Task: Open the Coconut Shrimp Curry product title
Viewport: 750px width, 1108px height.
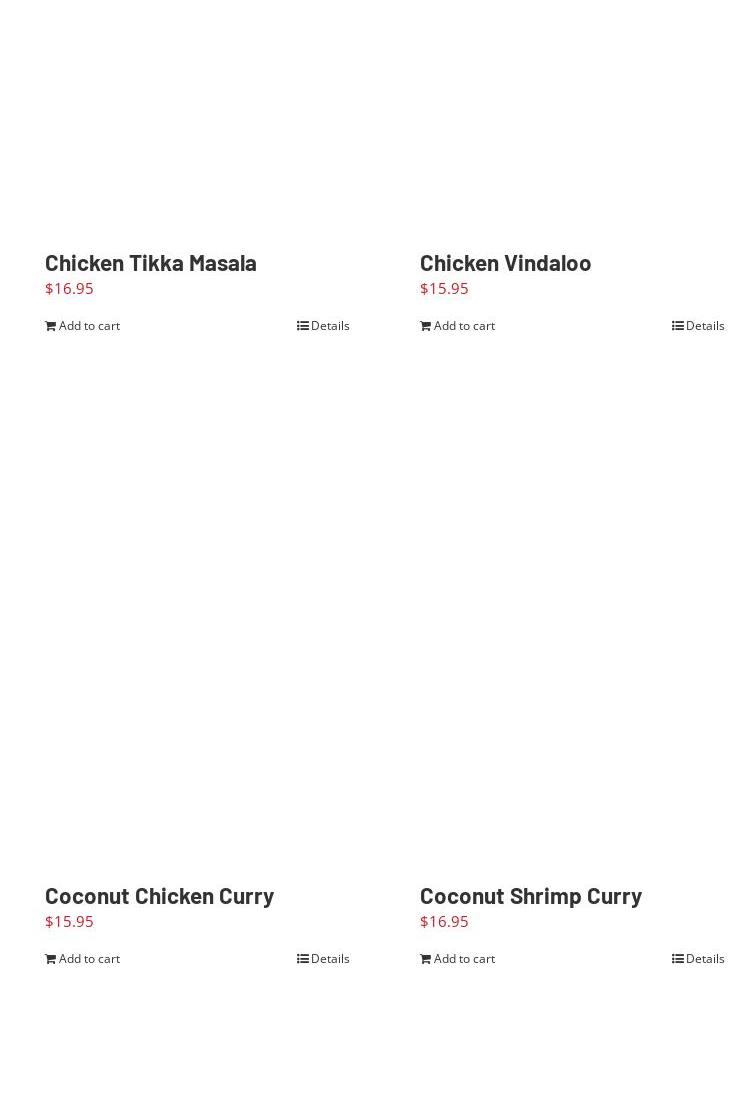Action: click(530, 895)
